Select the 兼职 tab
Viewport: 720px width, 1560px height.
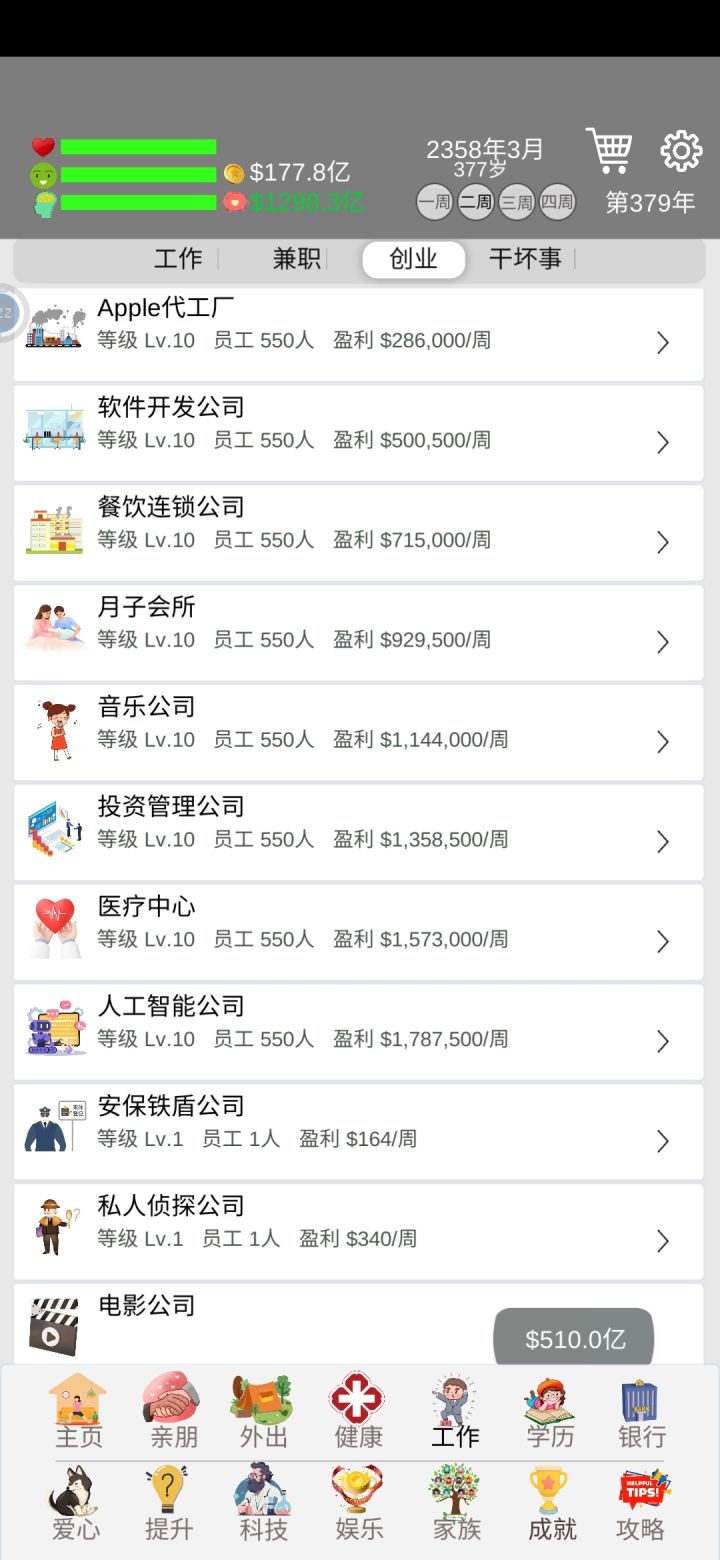click(x=296, y=259)
